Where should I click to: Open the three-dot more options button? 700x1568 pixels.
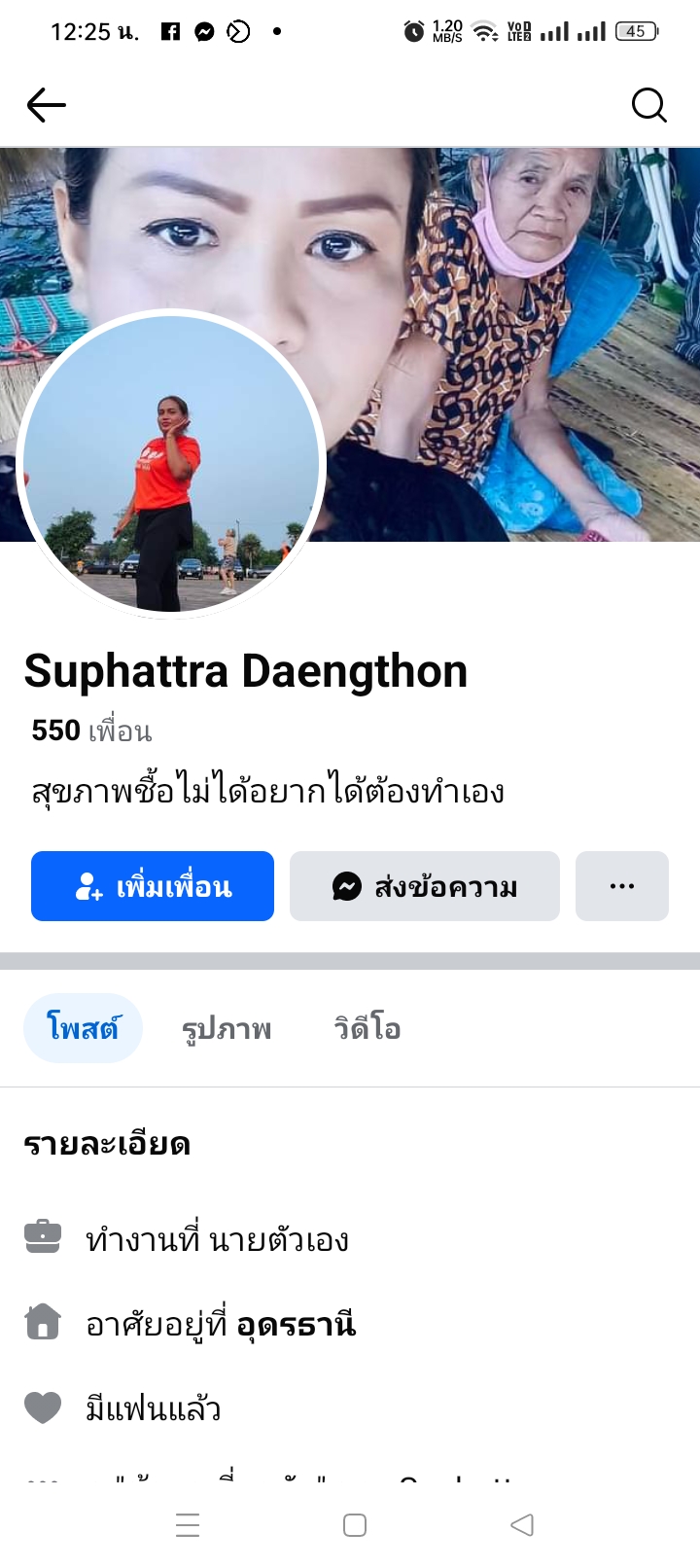[622, 886]
